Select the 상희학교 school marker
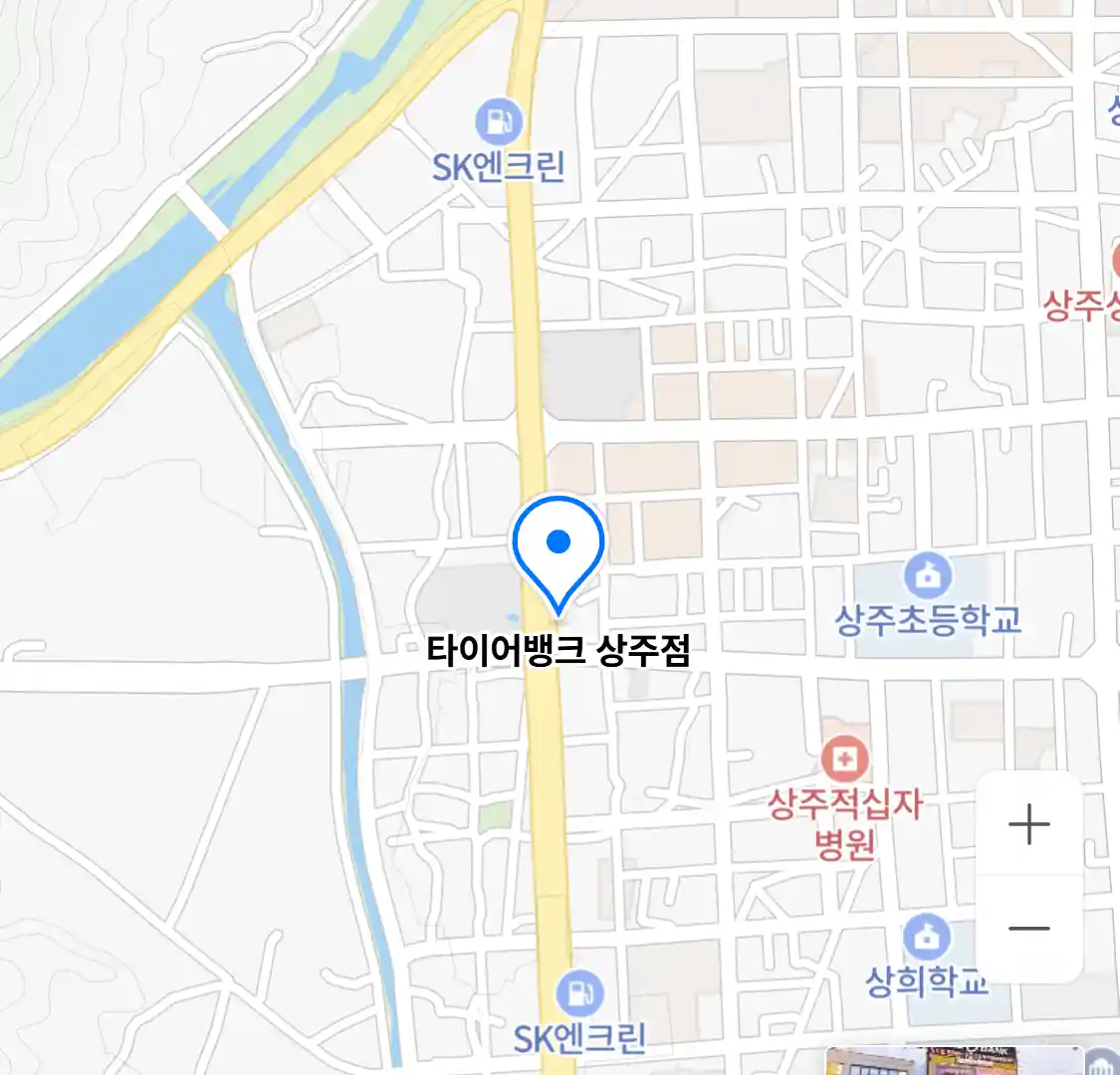1120x1075 pixels. pyautogui.click(x=927, y=938)
